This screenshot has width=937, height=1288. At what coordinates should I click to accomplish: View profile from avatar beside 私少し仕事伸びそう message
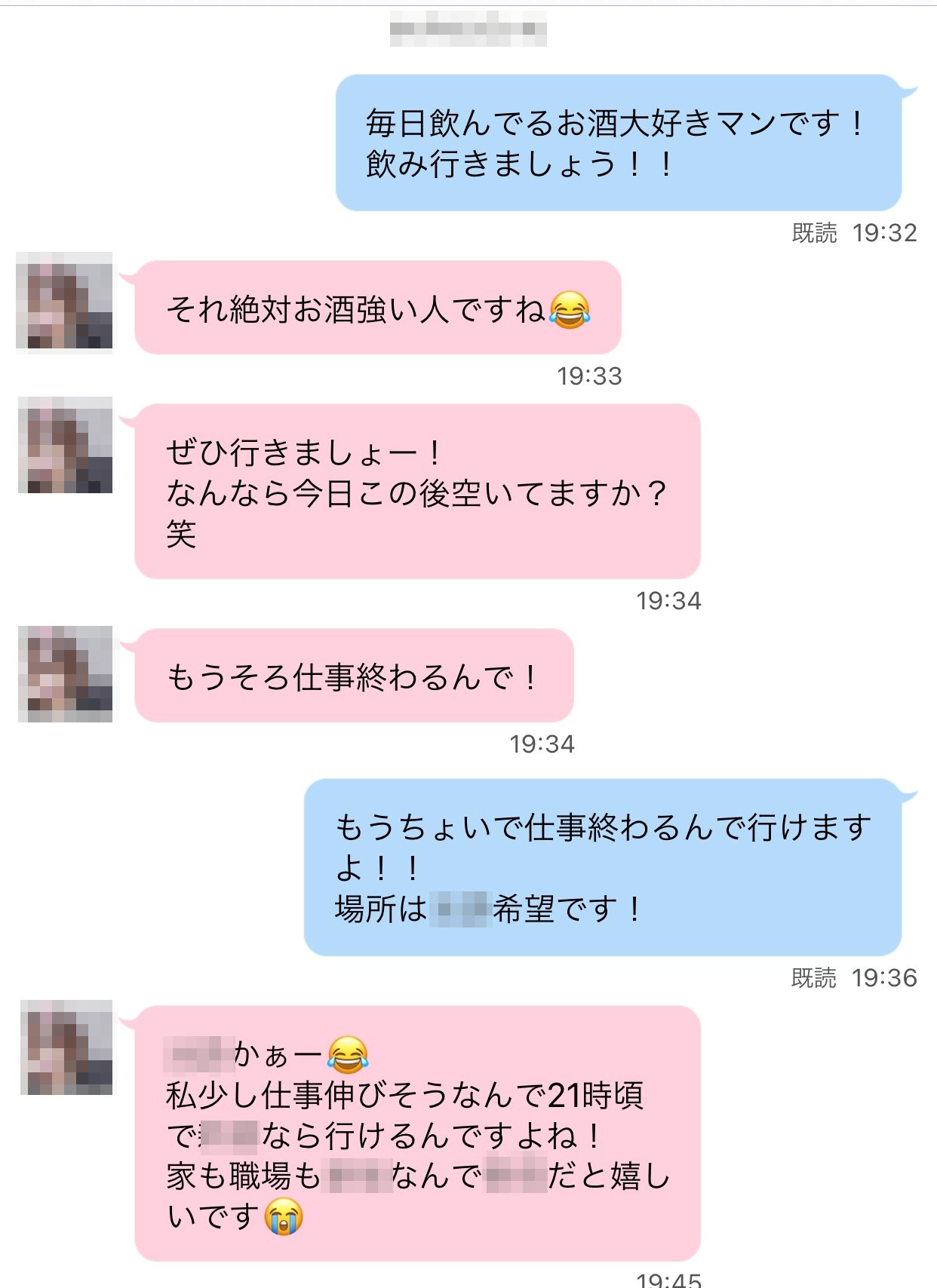[66, 1047]
